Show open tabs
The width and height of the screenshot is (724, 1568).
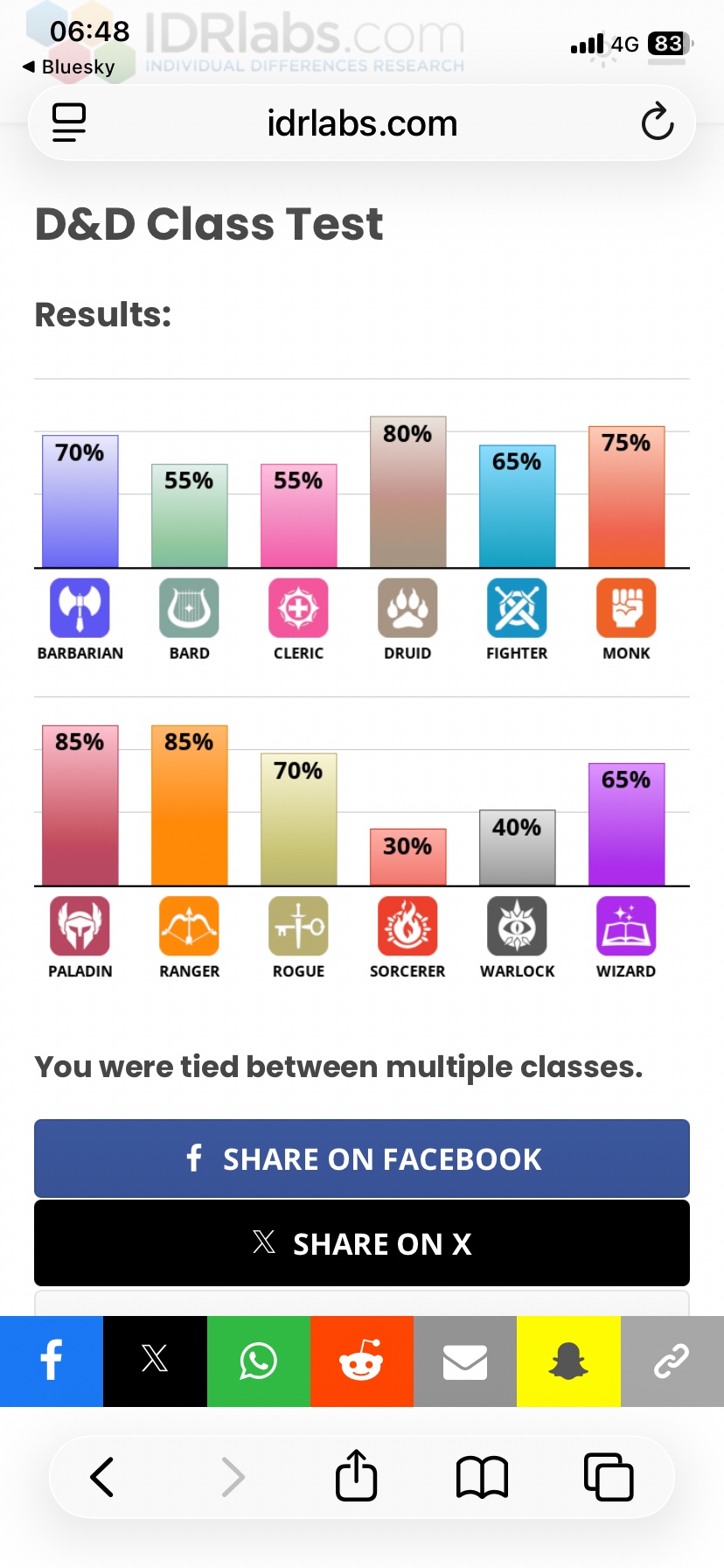(x=608, y=1477)
